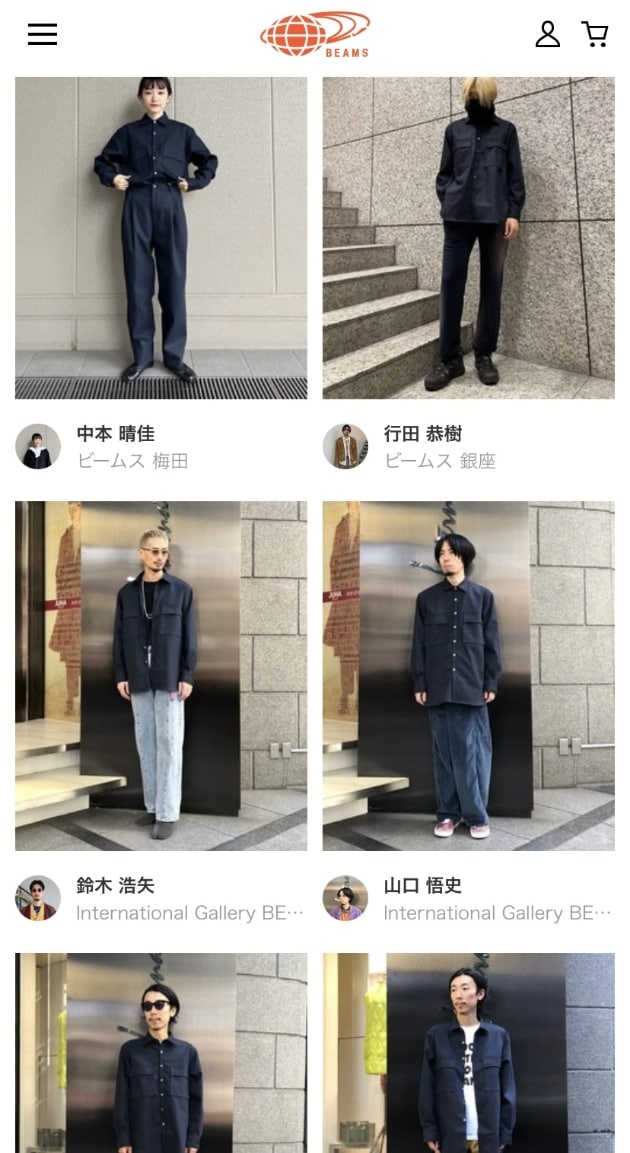Screen dimensions: 630x1153
Task: Open the account profile icon
Action: point(547,34)
